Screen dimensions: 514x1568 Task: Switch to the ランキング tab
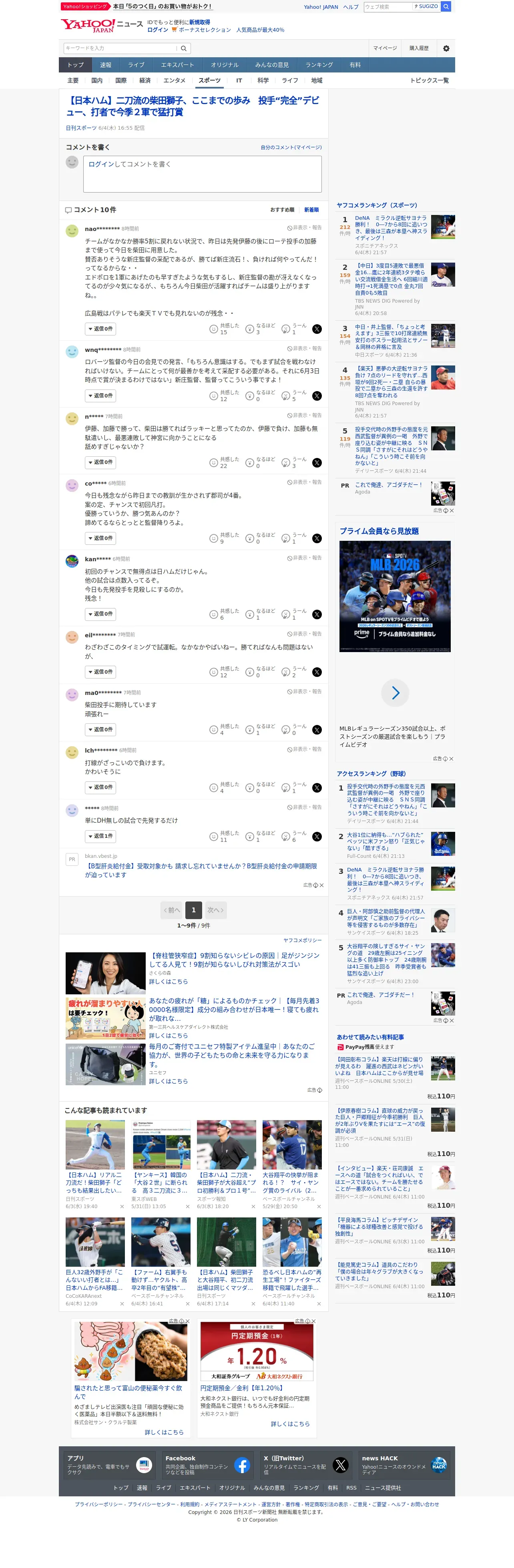(x=319, y=64)
